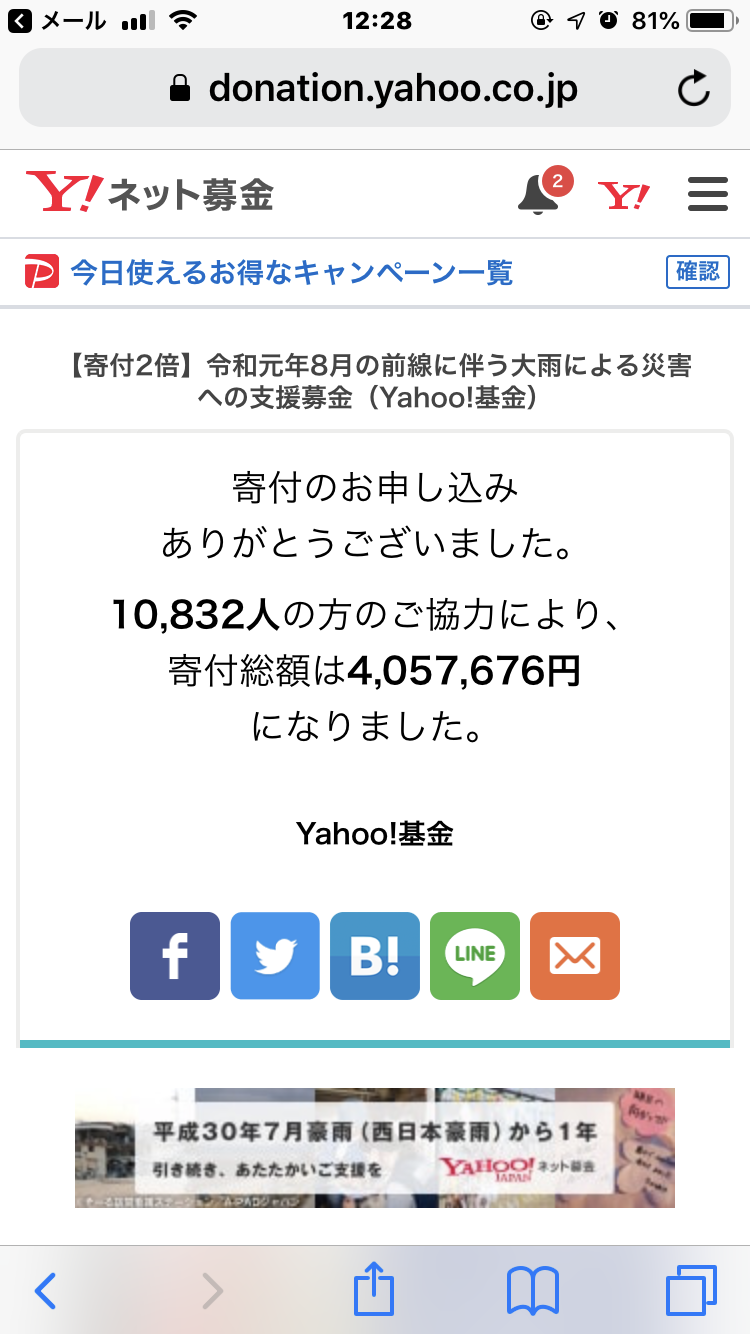
Task: Share the donation on Twitter
Action: (x=275, y=956)
